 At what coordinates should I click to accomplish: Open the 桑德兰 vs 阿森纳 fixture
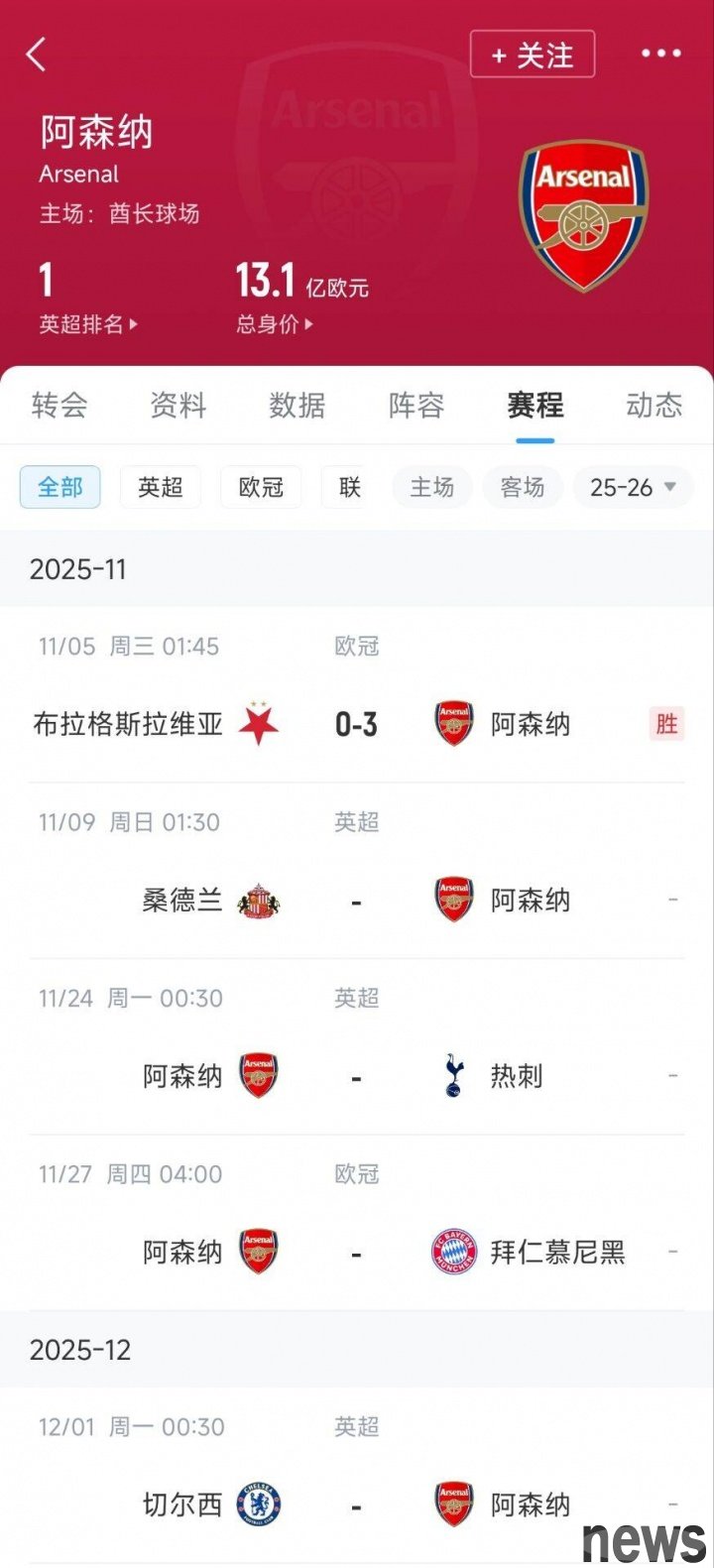coord(356,901)
